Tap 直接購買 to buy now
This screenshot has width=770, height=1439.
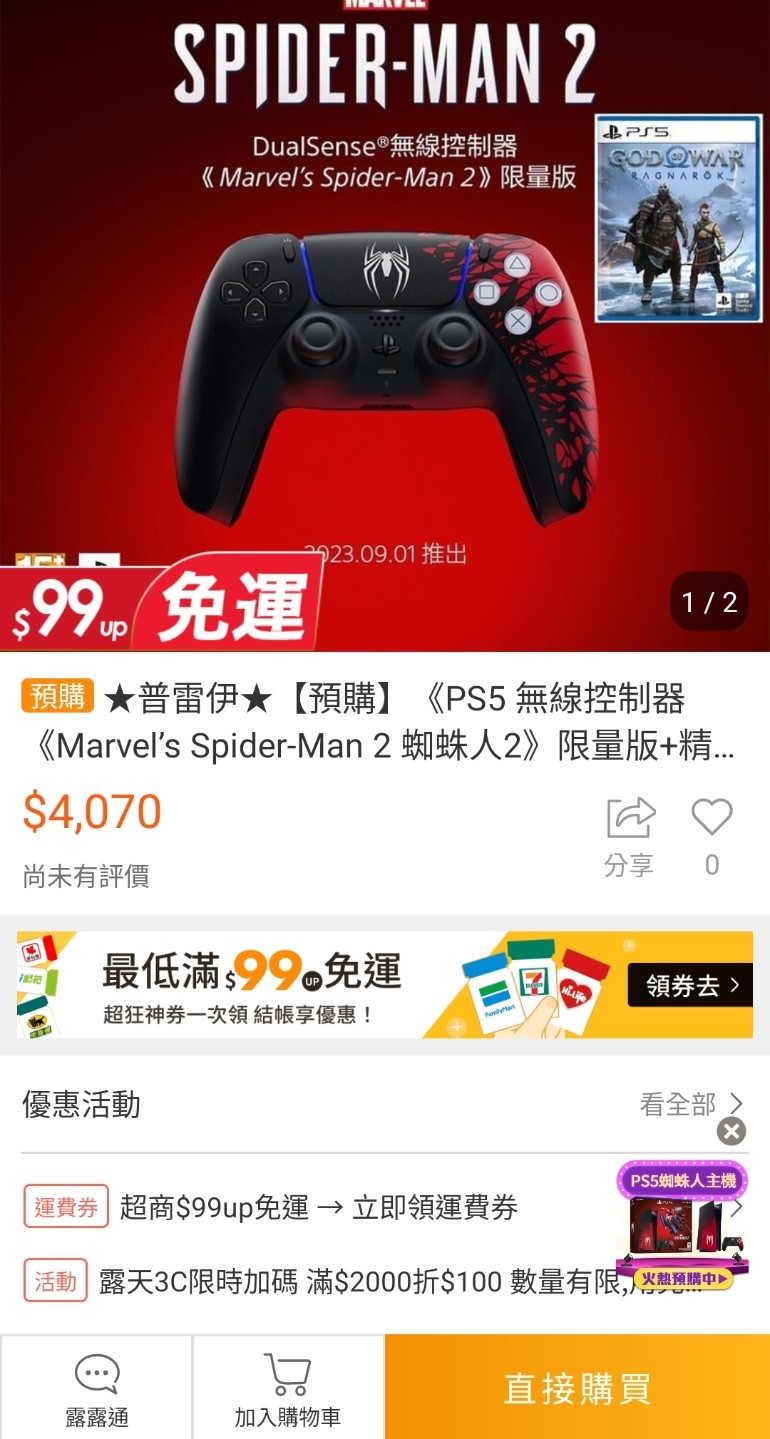tap(577, 1388)
